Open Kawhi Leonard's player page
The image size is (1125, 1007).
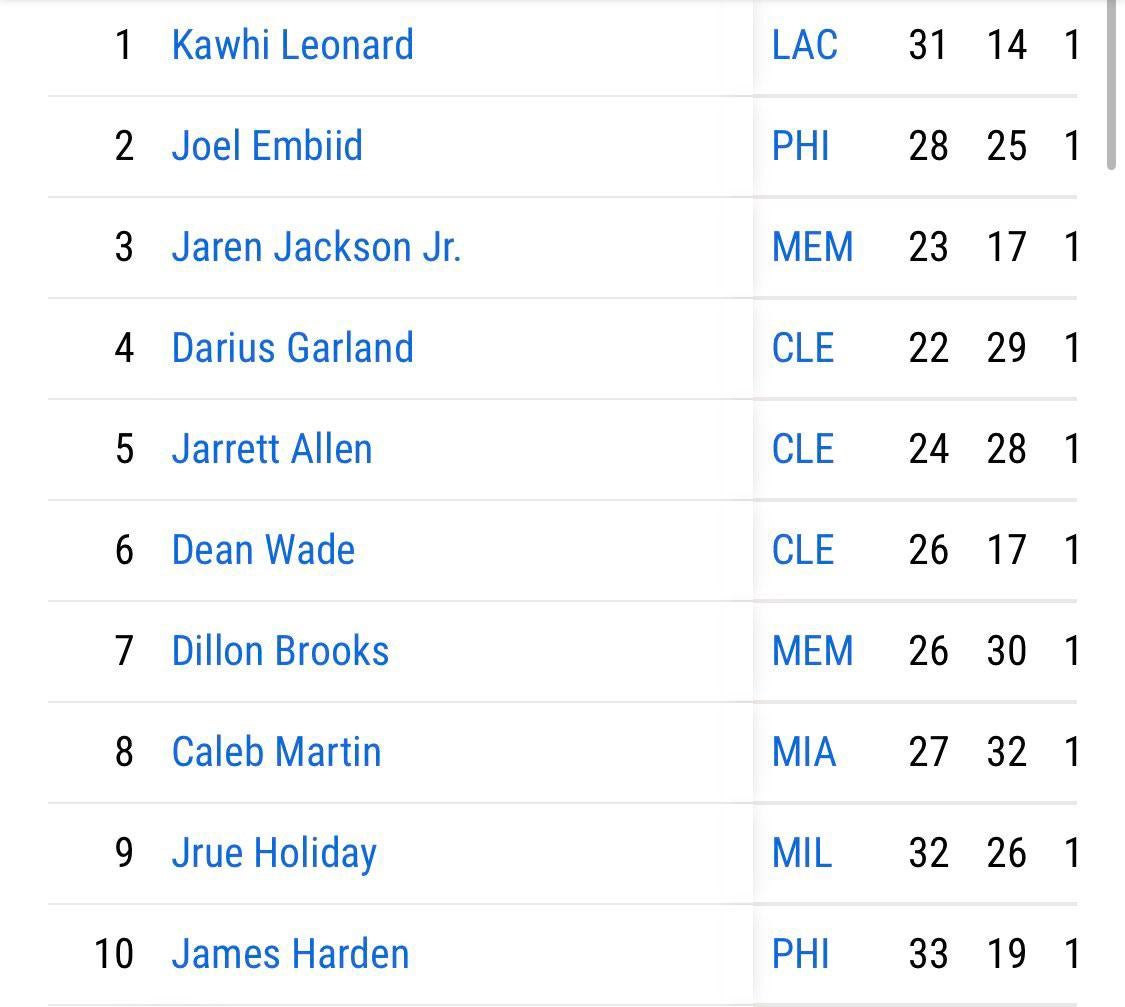[x=292, y=46]
